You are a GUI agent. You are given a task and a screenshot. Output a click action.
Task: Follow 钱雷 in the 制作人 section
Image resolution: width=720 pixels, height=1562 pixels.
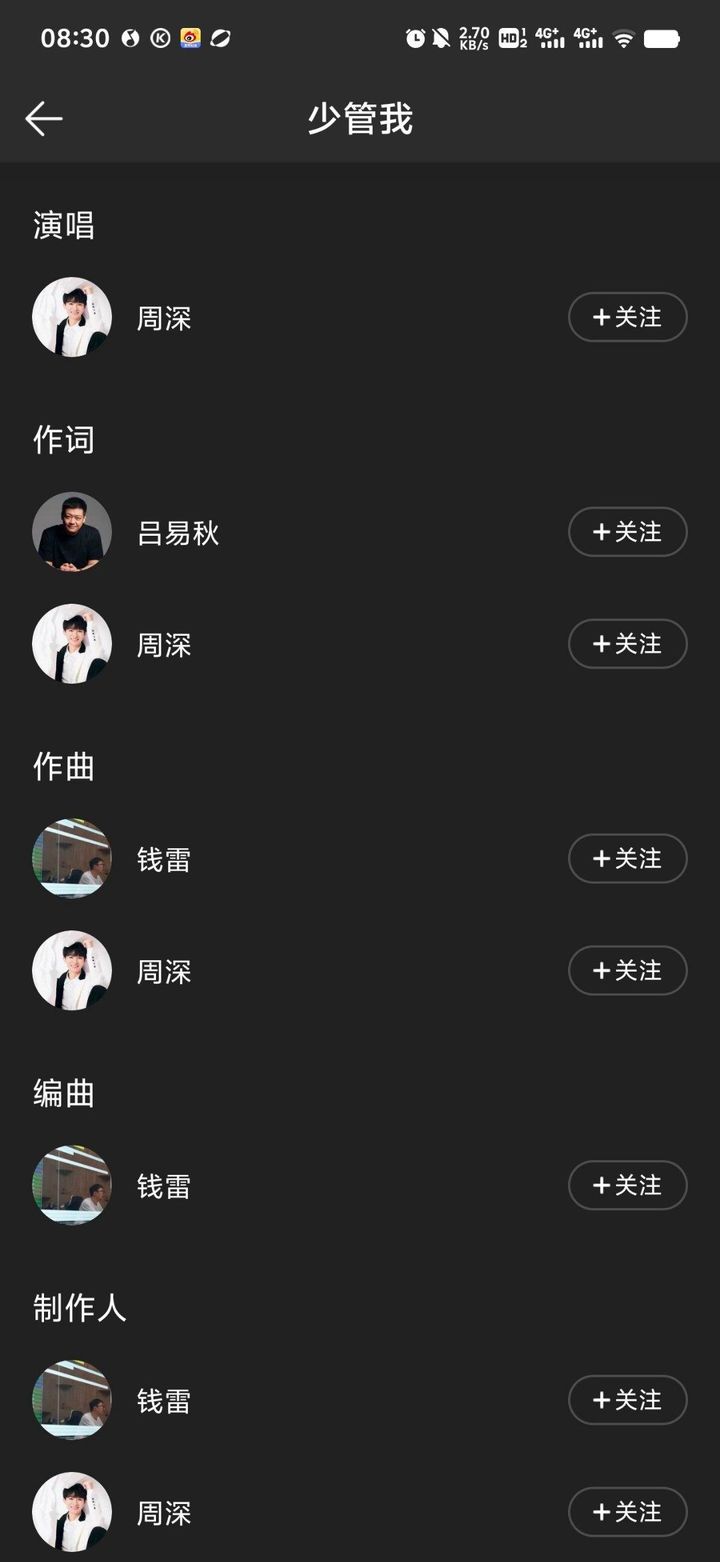click(x=627, y=1400)
